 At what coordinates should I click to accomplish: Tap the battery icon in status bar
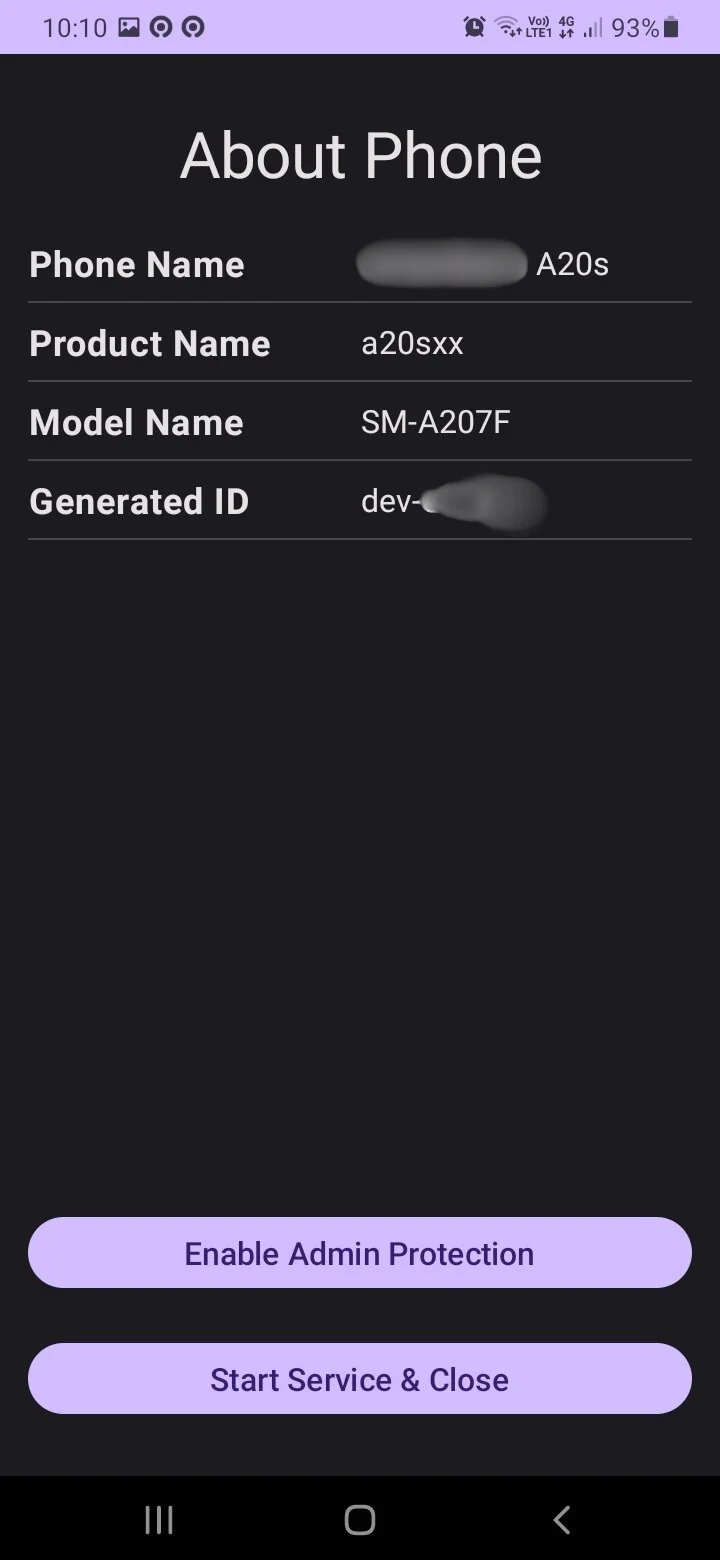pyautogui.click(x=669, y=27)
